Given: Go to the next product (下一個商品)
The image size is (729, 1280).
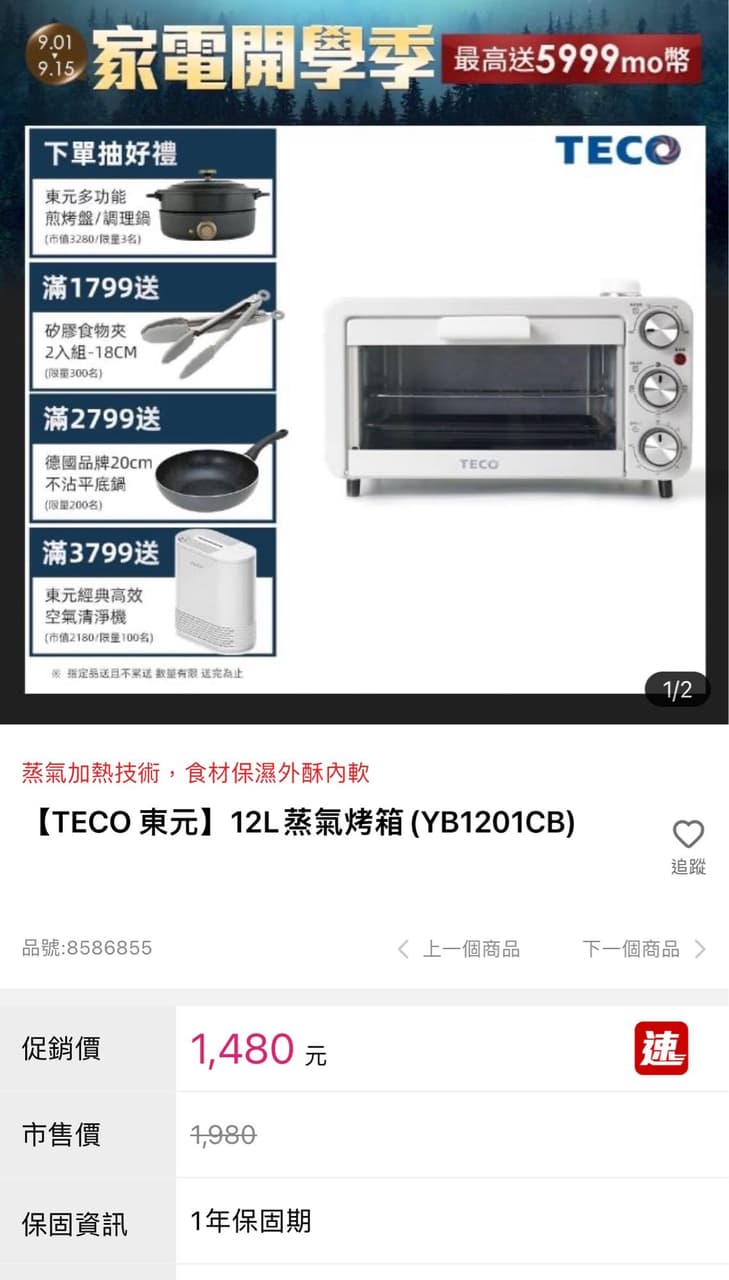Looking at the screenshot, I should 644,949.
